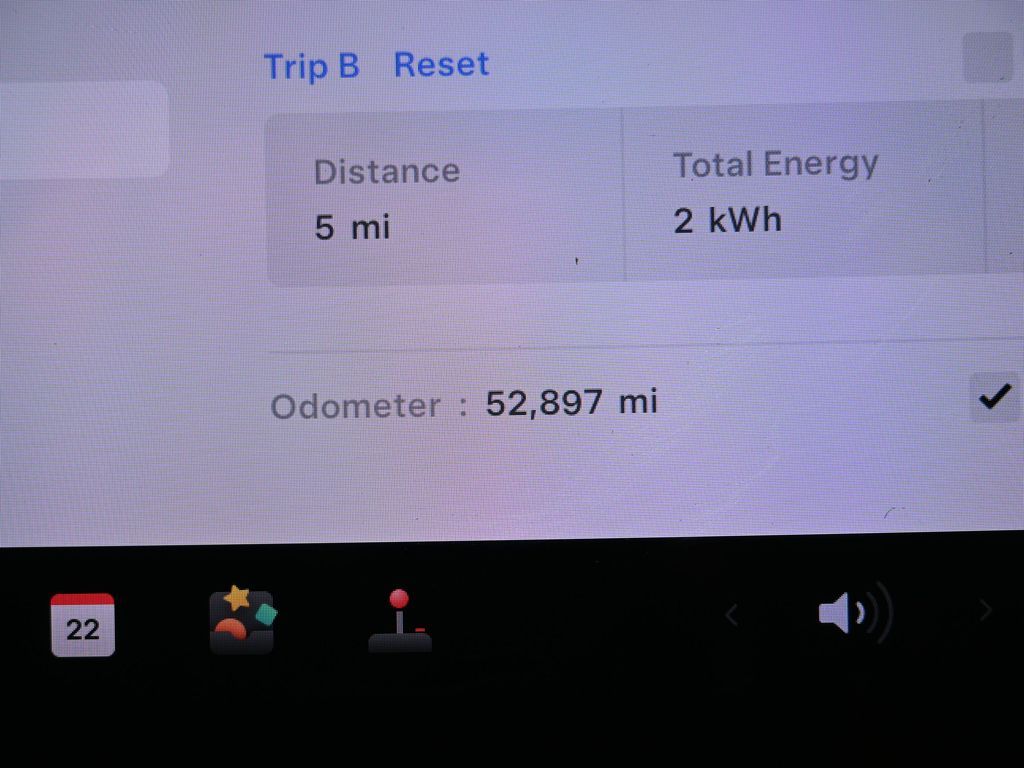Launch the Toybox app

(x=242, y=621)
